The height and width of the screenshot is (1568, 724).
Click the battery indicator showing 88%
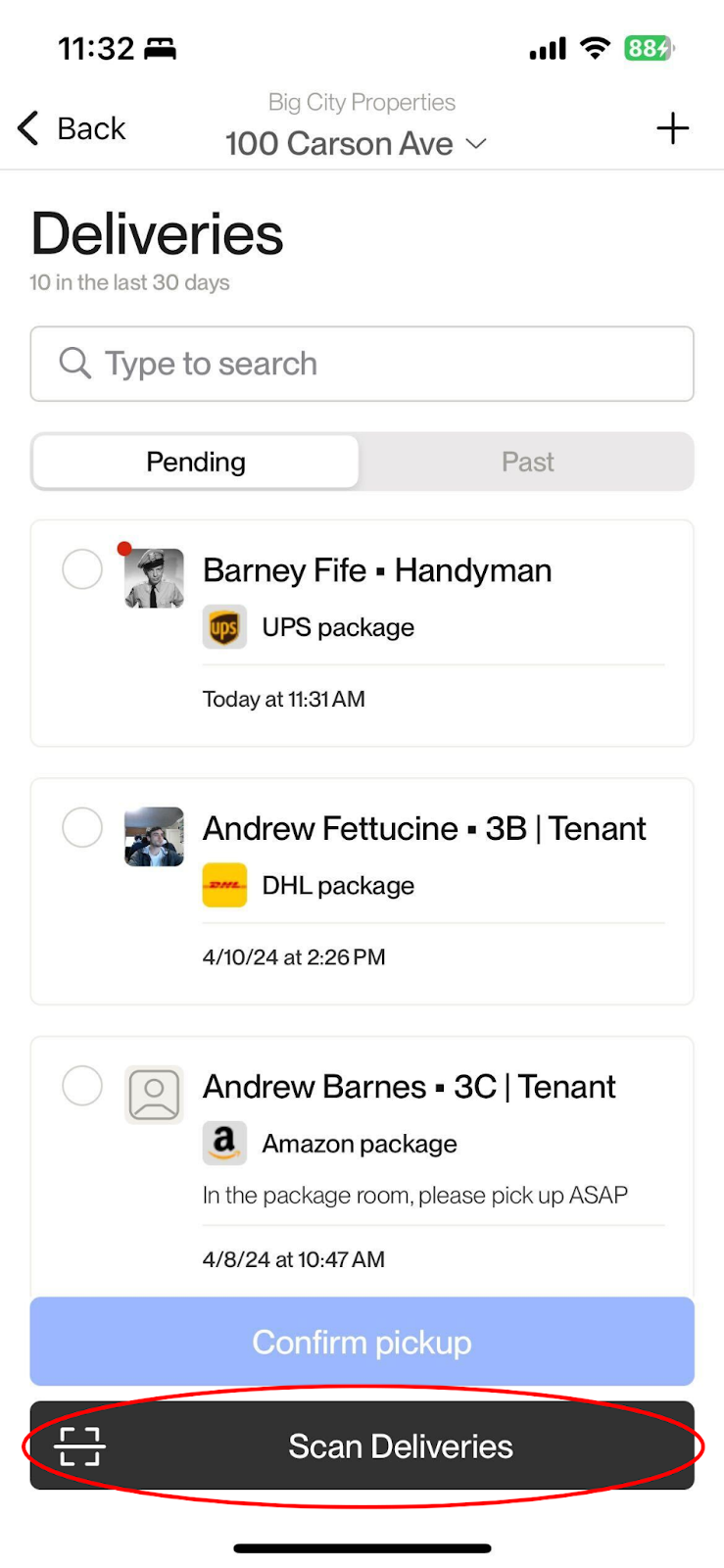[648, 48]
